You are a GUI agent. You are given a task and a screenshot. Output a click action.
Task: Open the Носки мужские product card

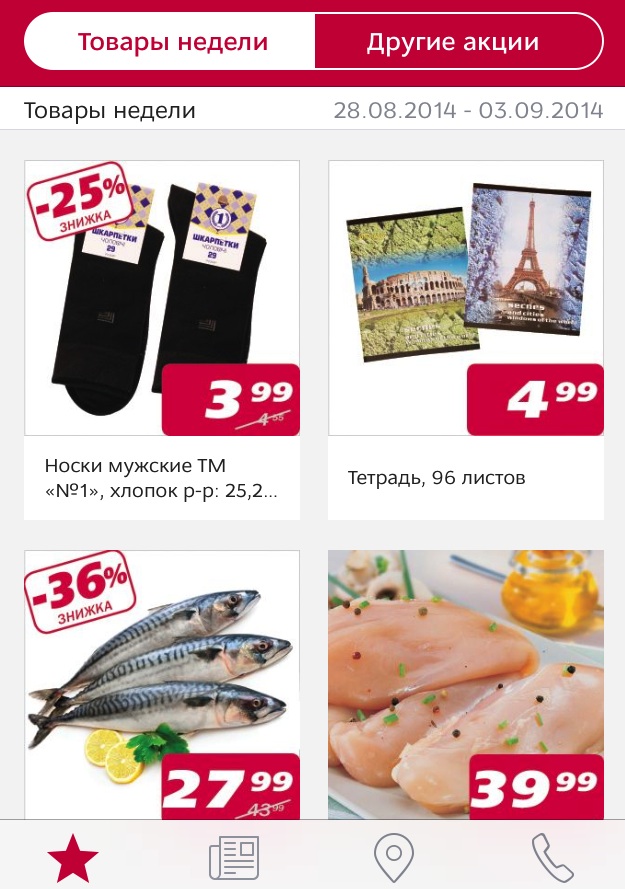(162, 340)
